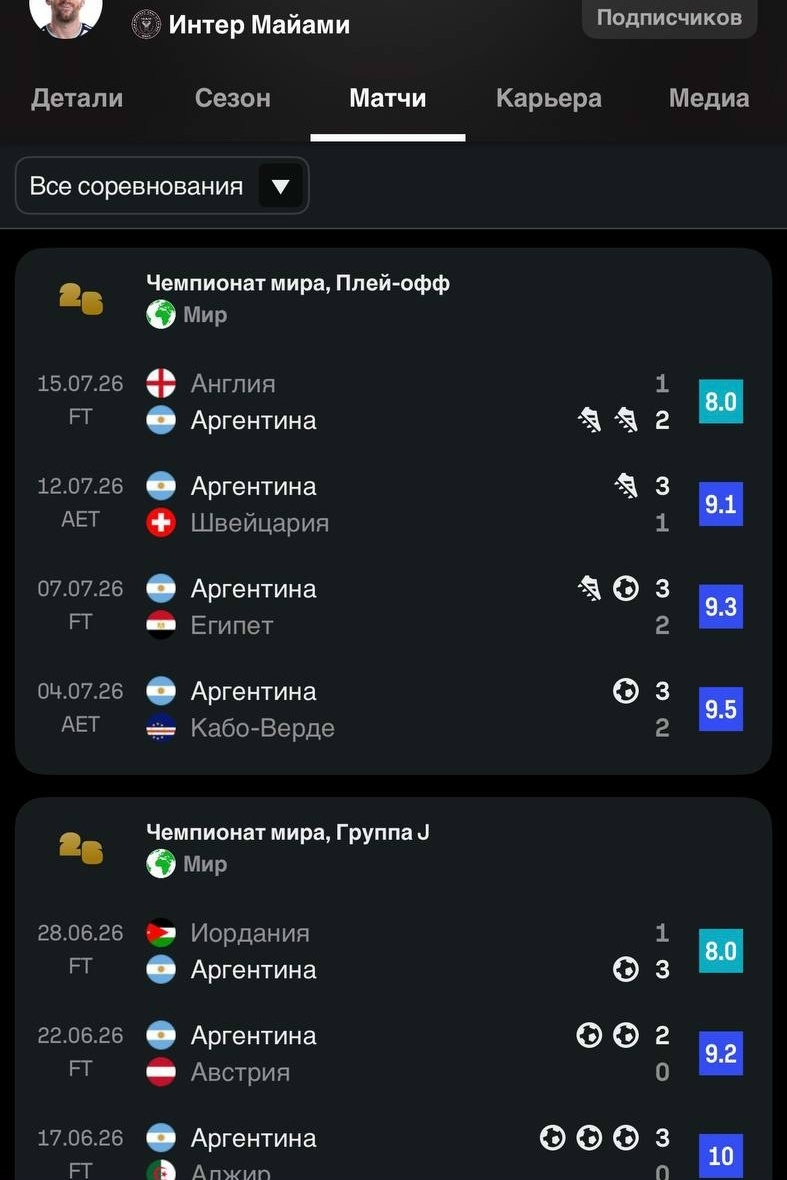Open the Англия vs Аргентина match

click(x=393, y=402)
